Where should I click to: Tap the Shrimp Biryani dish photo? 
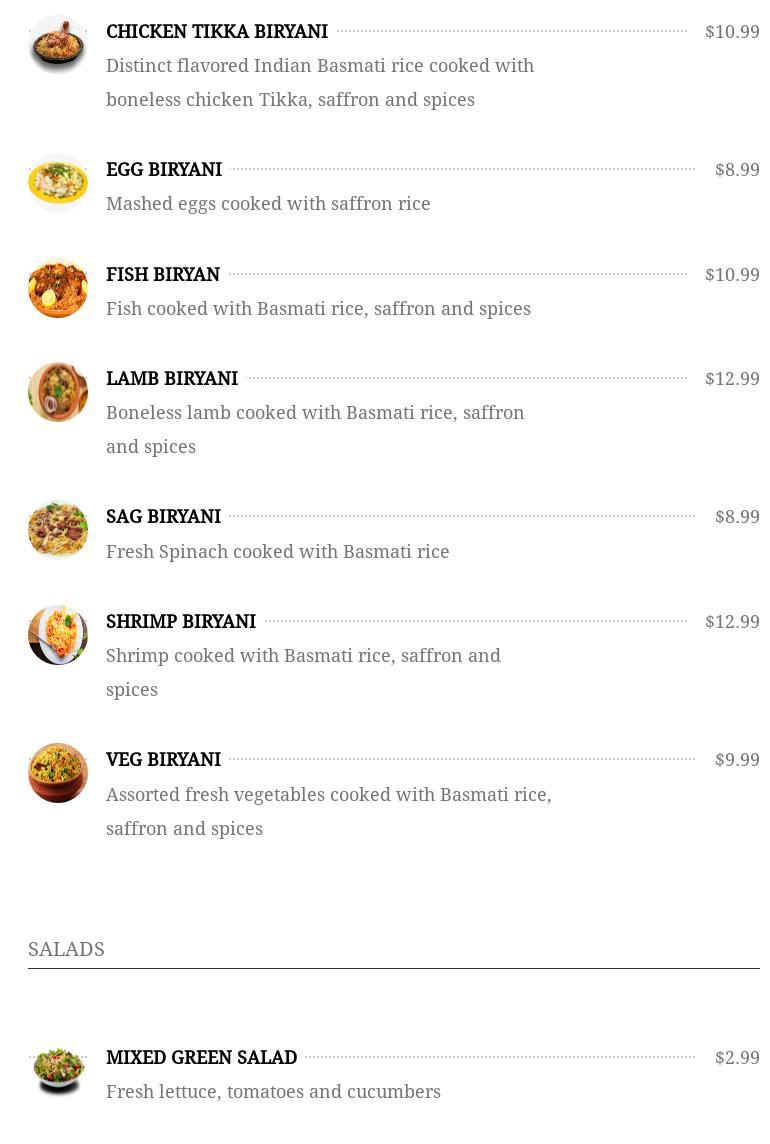coord(58,635)
